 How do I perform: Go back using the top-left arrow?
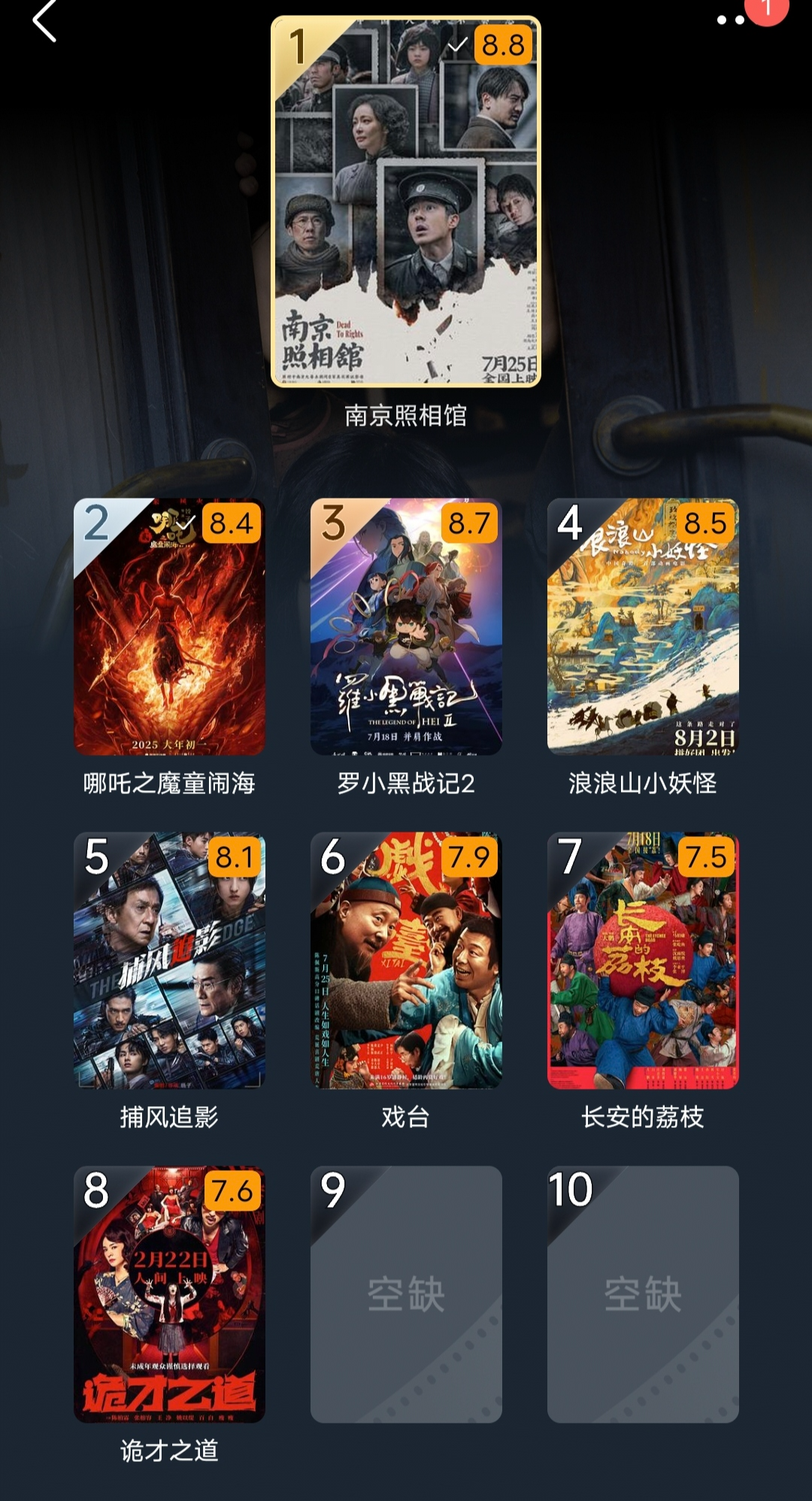45,21
